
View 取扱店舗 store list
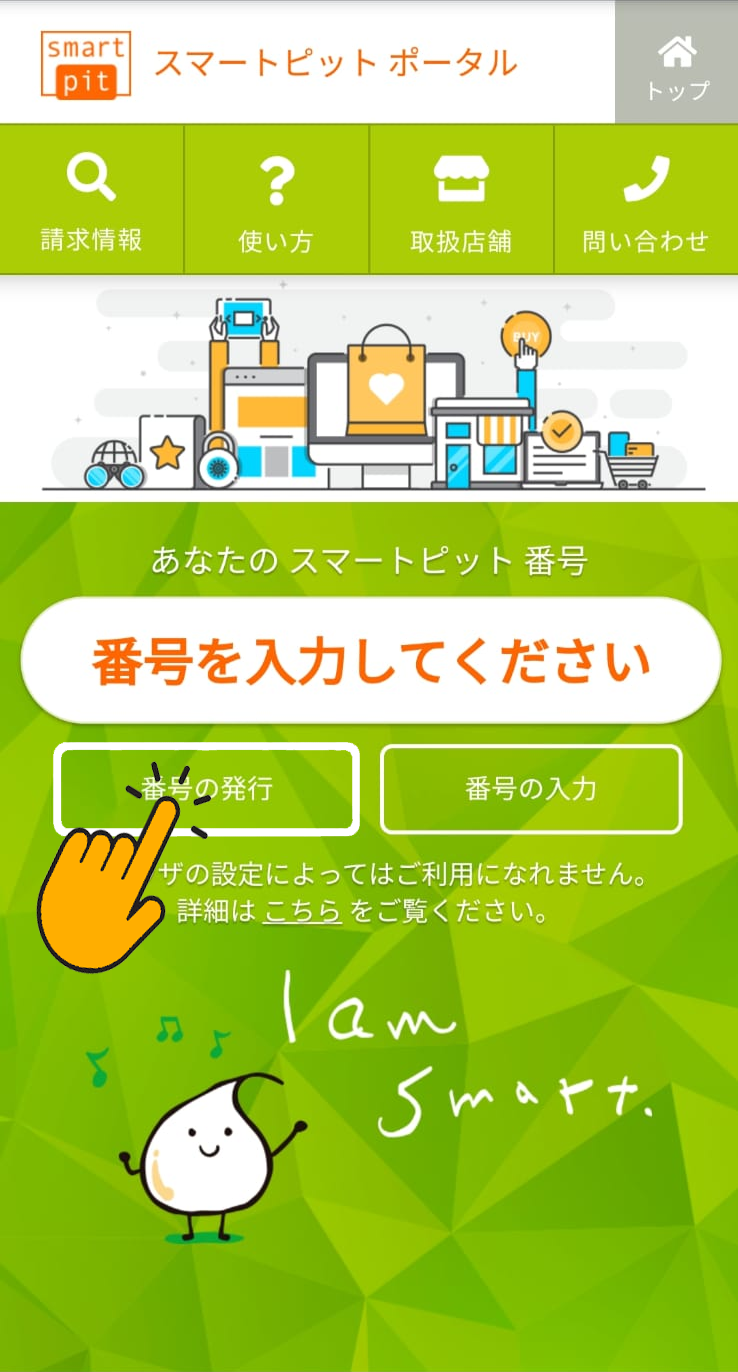tap(461, 200)
